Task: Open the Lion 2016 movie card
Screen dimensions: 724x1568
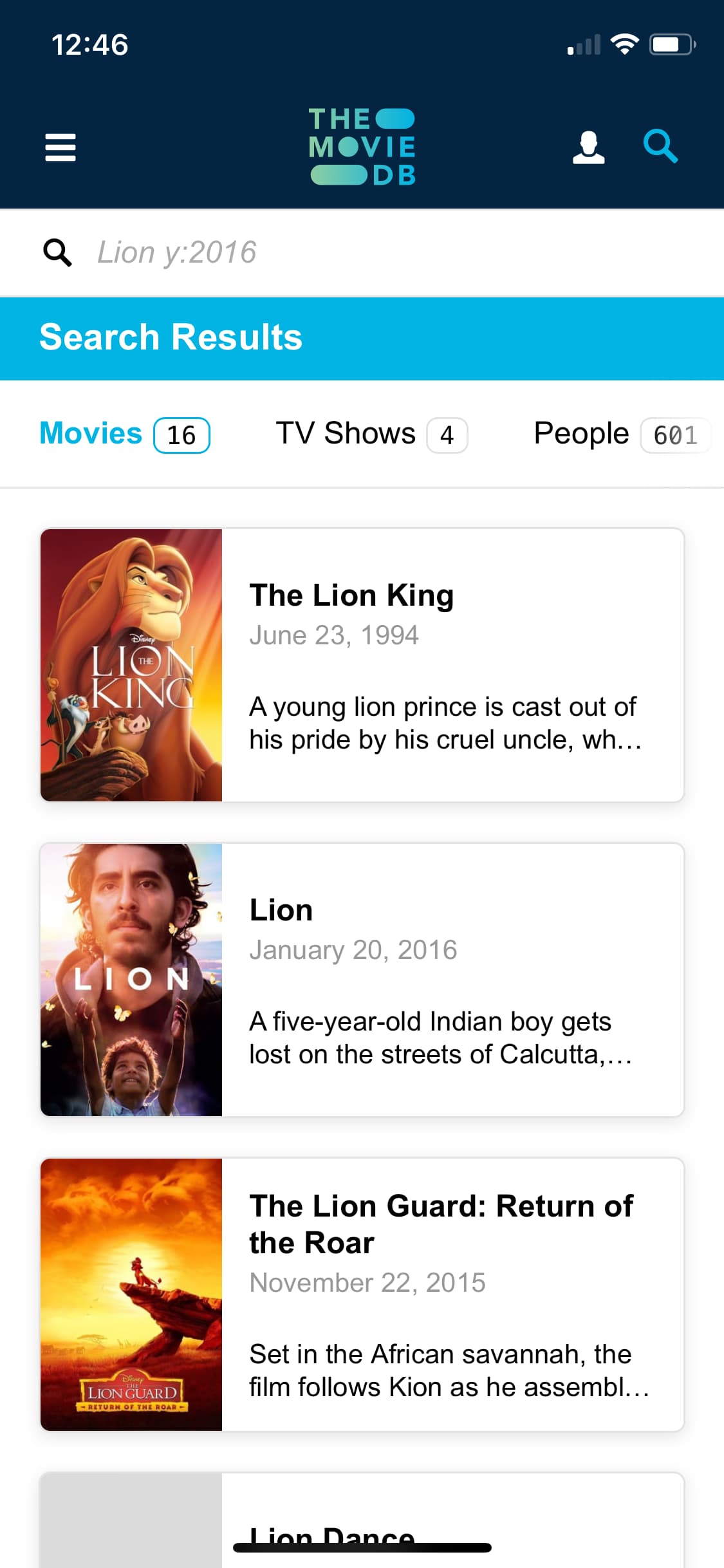Action: [x=362, y=980]
